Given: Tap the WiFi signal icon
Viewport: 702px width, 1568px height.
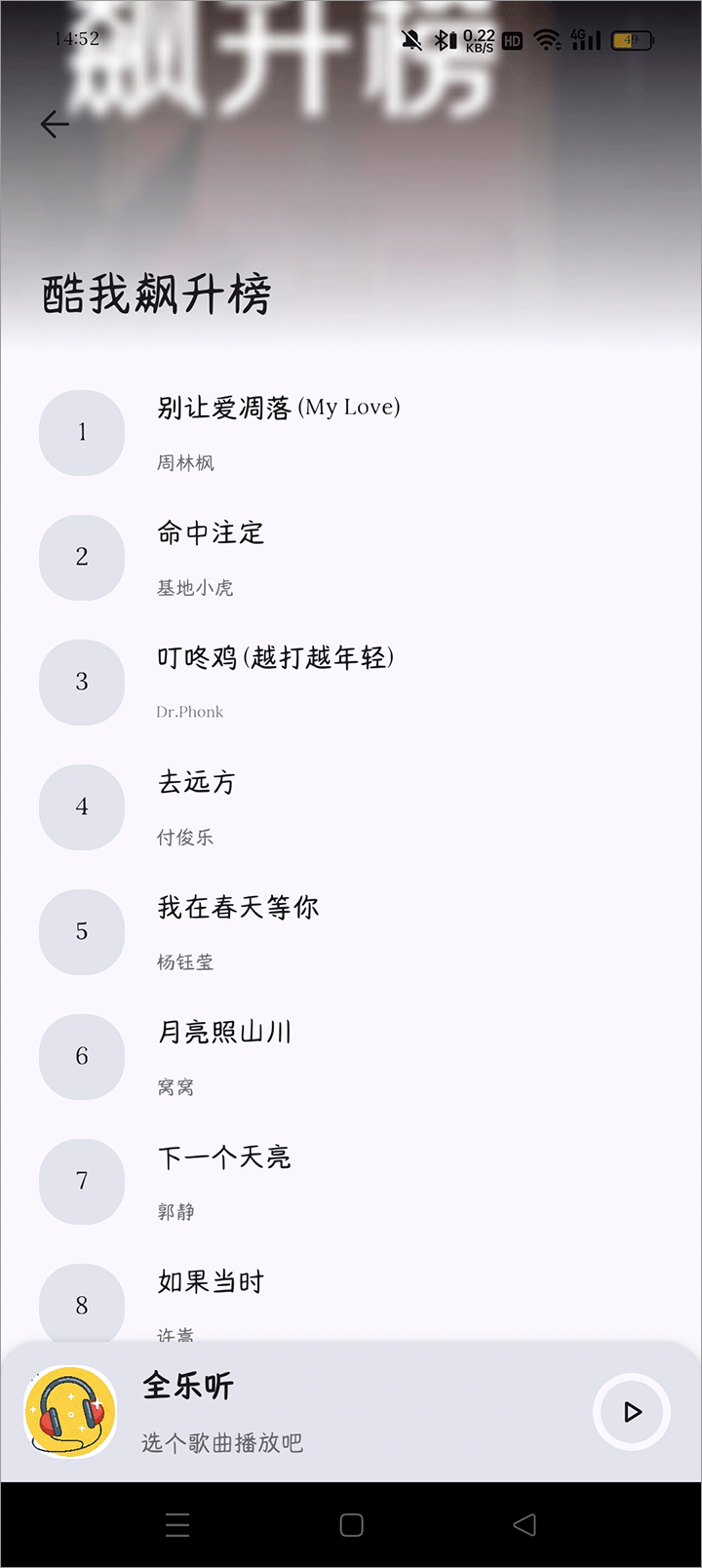Looking at the screenshot, I should click(546, 40).
